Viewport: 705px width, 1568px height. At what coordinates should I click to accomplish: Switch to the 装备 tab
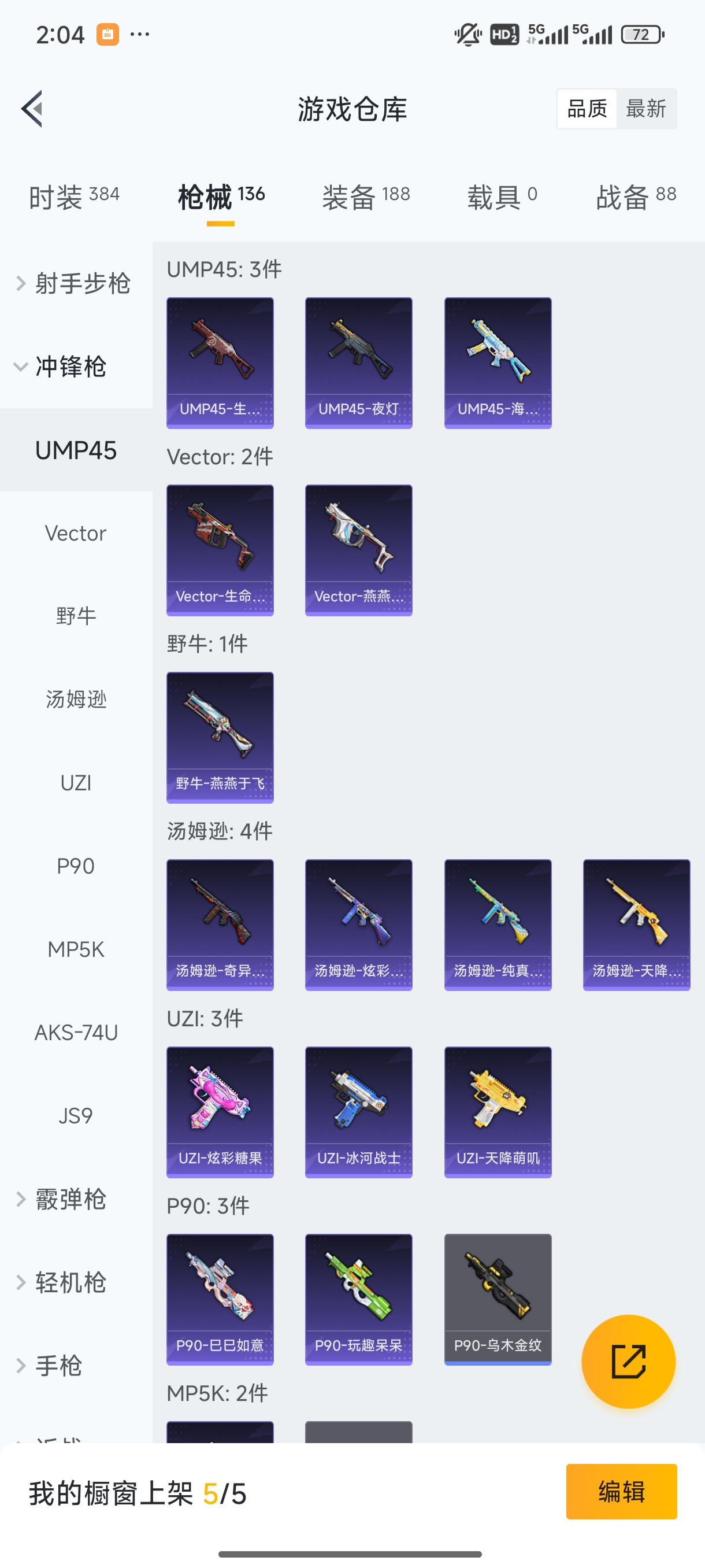(x=366, y=197)
